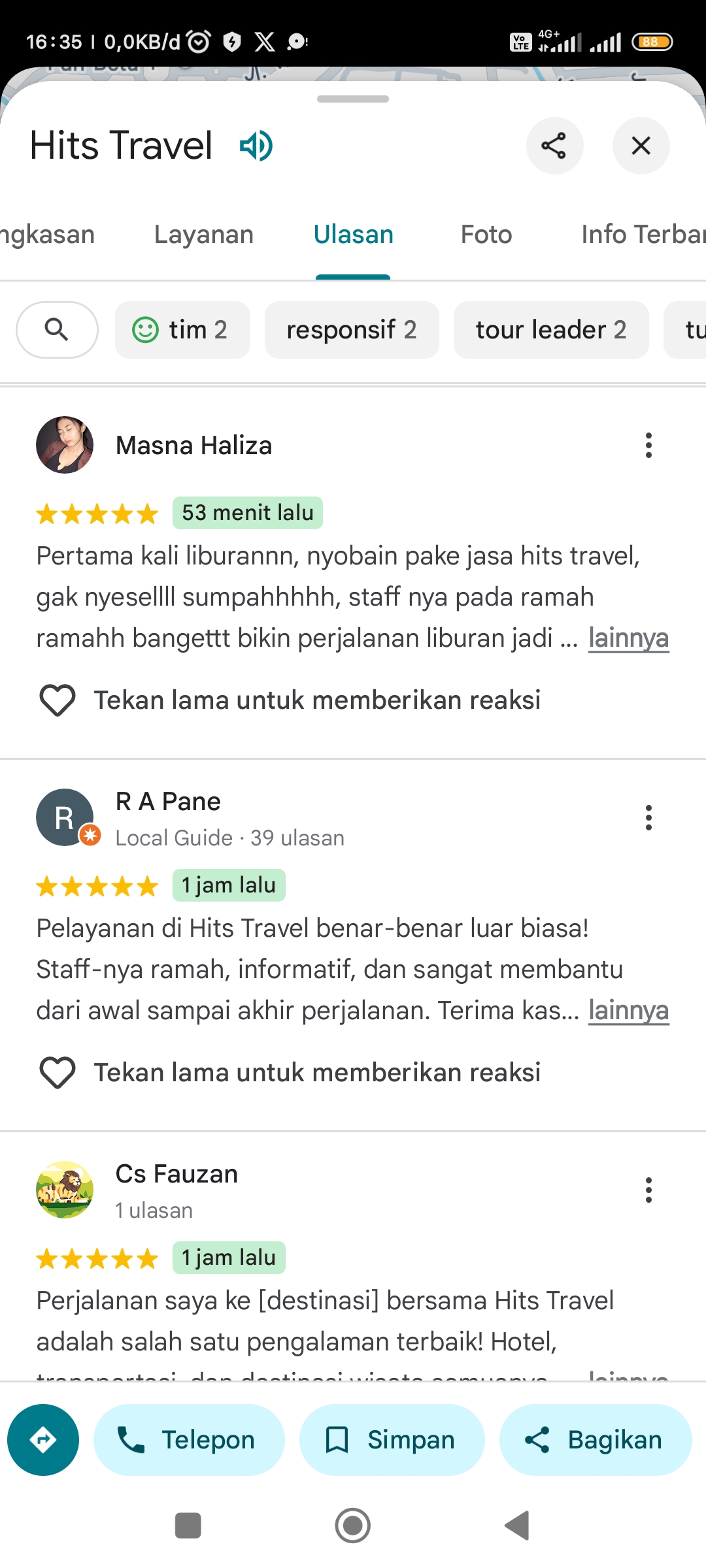This screenshot has height=1568, width=706.
Task: Open the more options on Cs Fauzan's review
Action: 648,1190
